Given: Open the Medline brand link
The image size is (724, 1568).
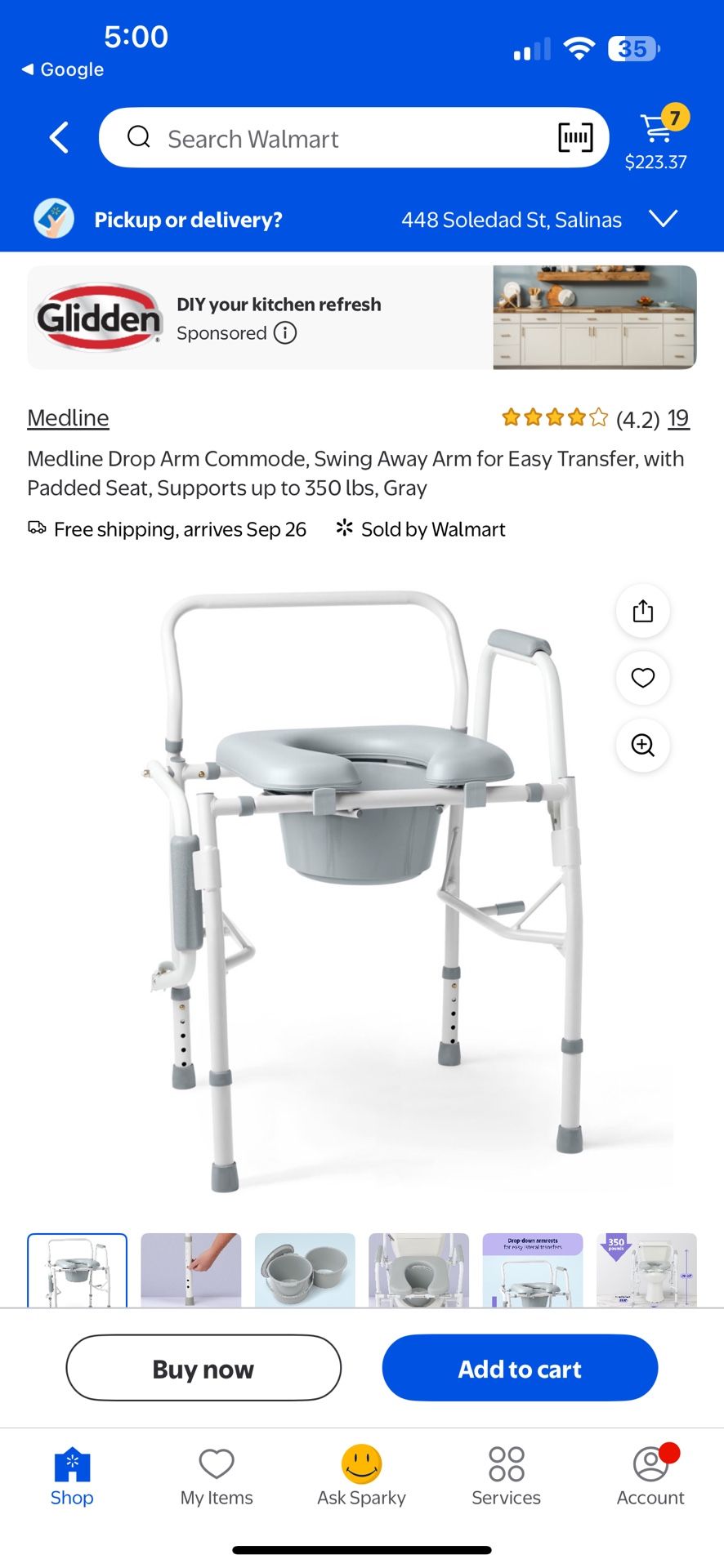Looking at the screenshot, I should click(x=68, y=418).
